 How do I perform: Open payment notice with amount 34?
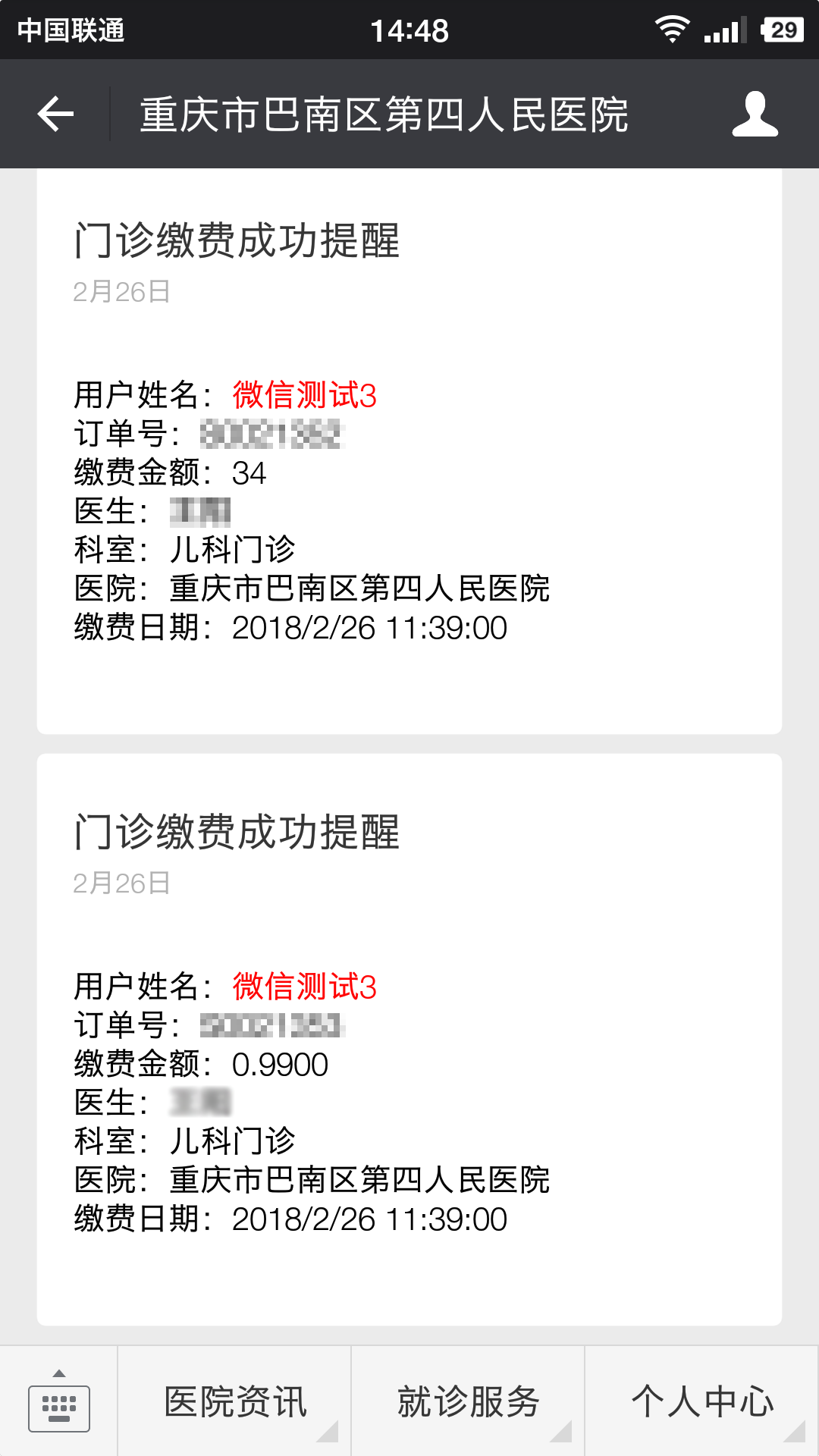(x=409, y=455)
